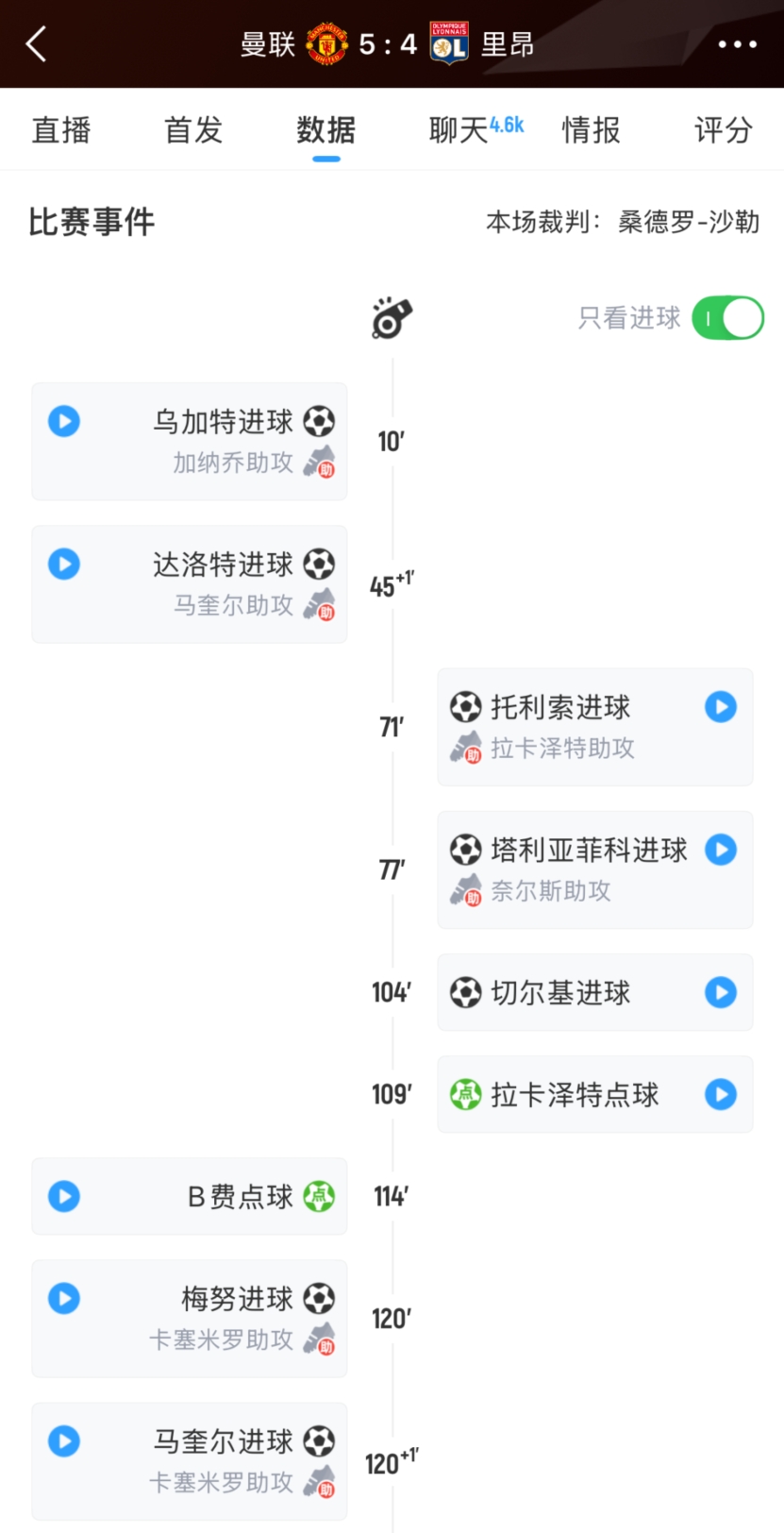The image size is (784, 1533).
Task: Open the three-dot overflow menu
Action: [x=737, y=44]
